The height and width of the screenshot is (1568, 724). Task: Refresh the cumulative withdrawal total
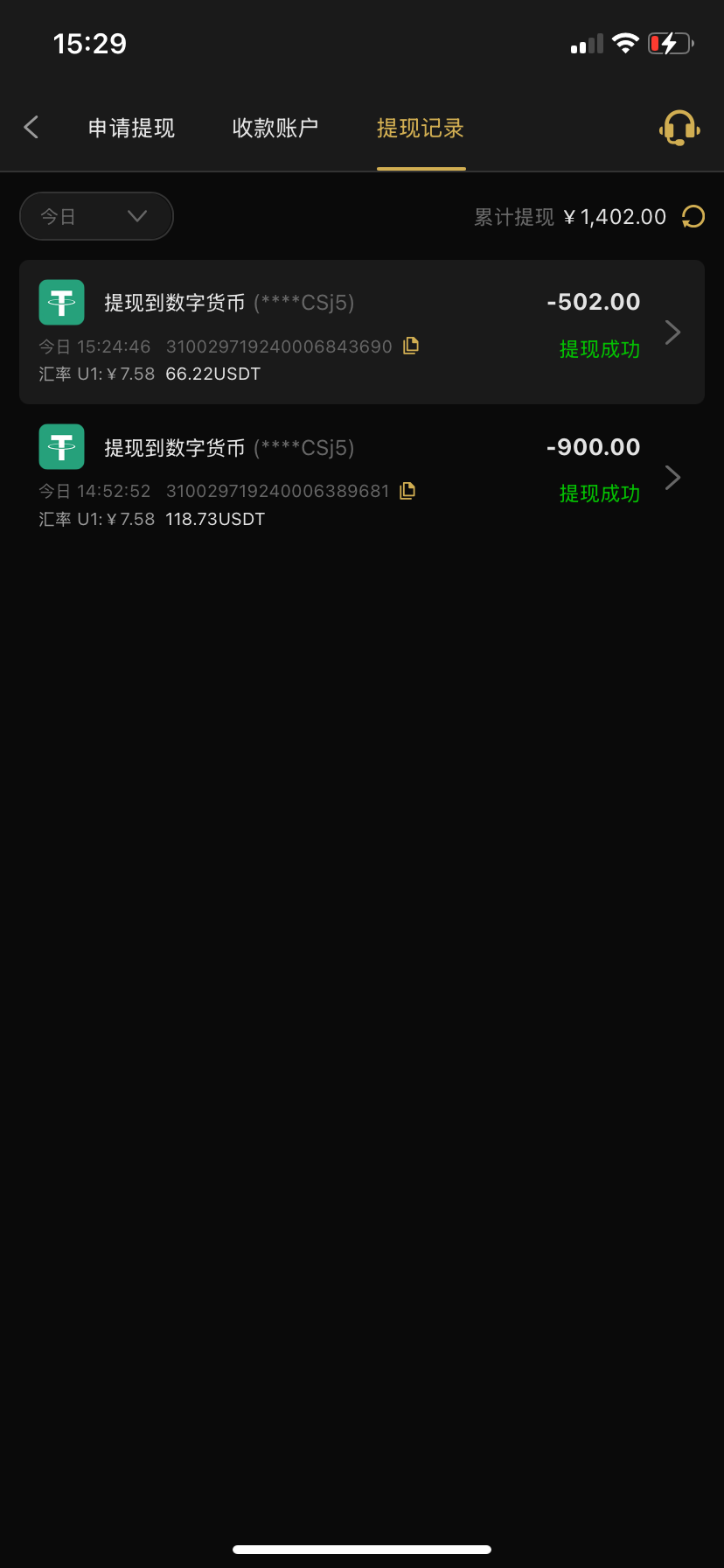pos(693,216)
